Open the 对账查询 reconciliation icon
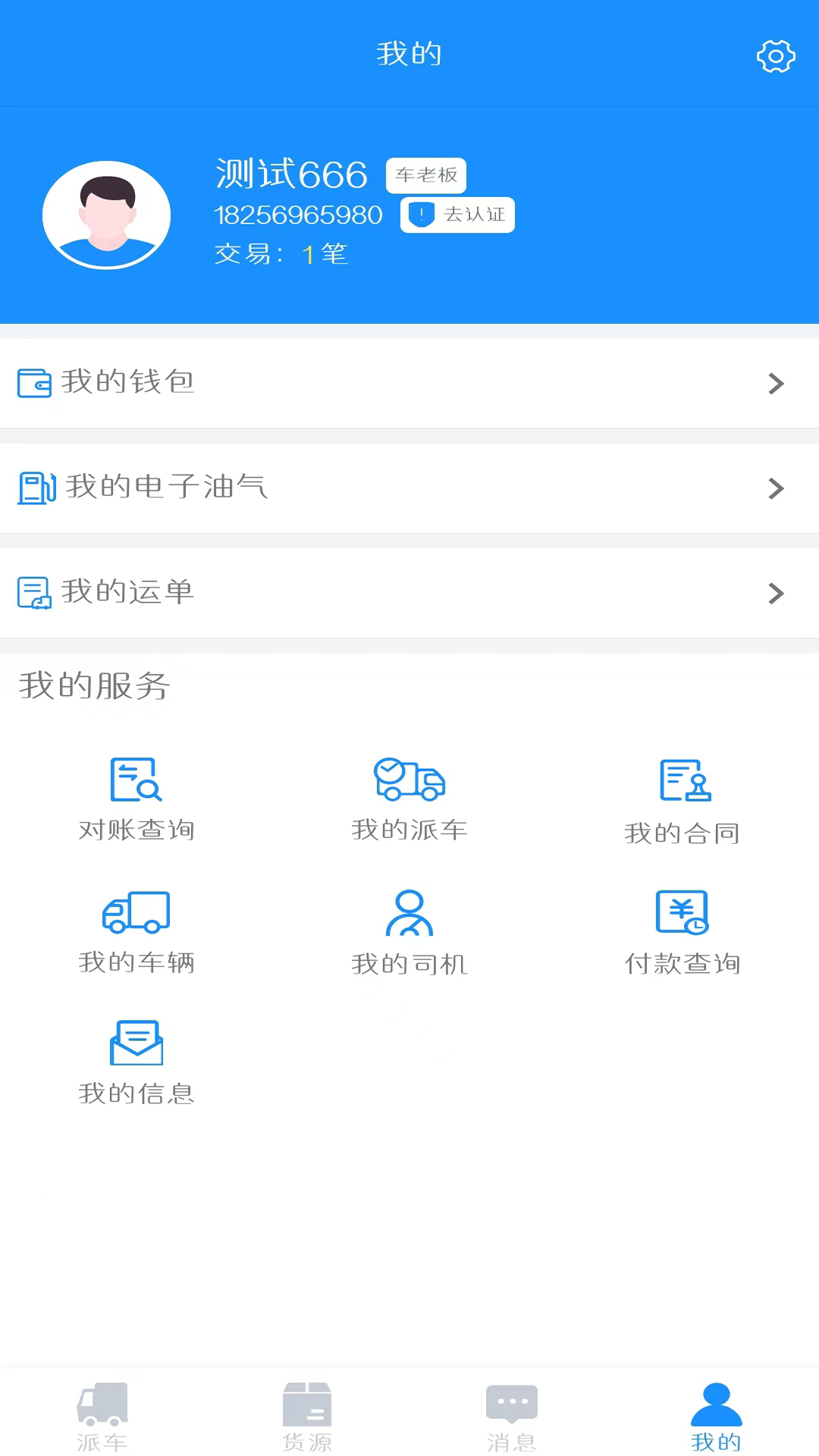Screen dimensions: 819x1456 tap(136, 780)
